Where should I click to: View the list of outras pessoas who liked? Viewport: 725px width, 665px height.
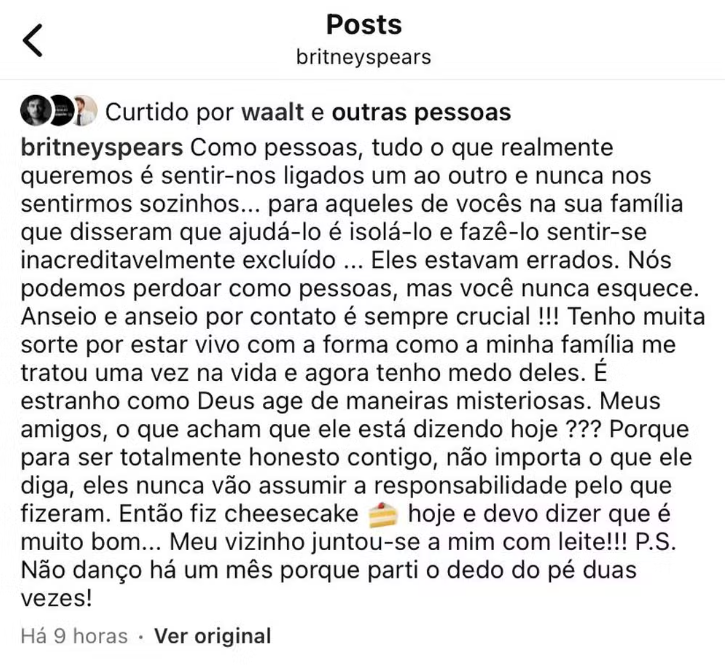(x=421, y=111)
